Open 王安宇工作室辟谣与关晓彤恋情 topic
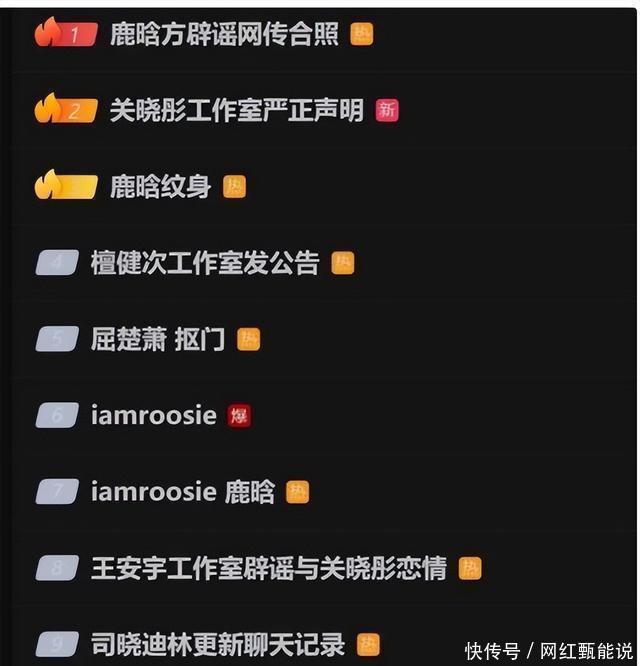Viewport: 640px width, 666px height. (268, 568)
